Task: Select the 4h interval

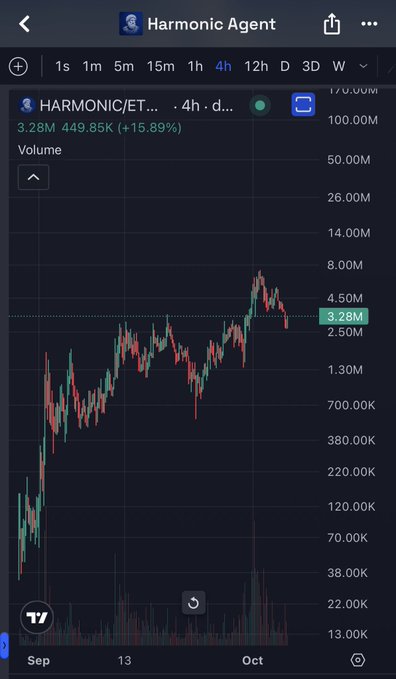Action: tap(224, 66)
